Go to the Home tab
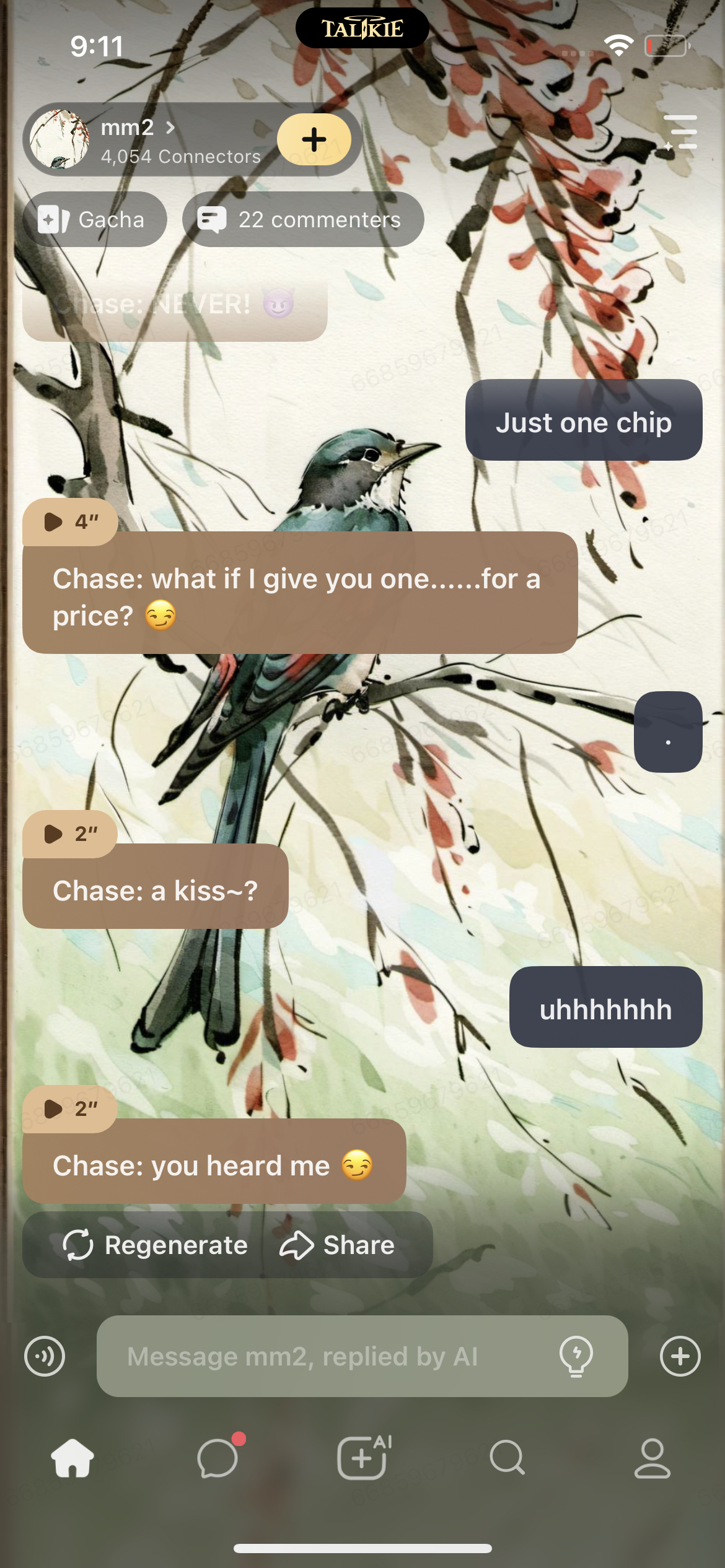This screenshot has height=1568, width=725. click(72, 1458)
